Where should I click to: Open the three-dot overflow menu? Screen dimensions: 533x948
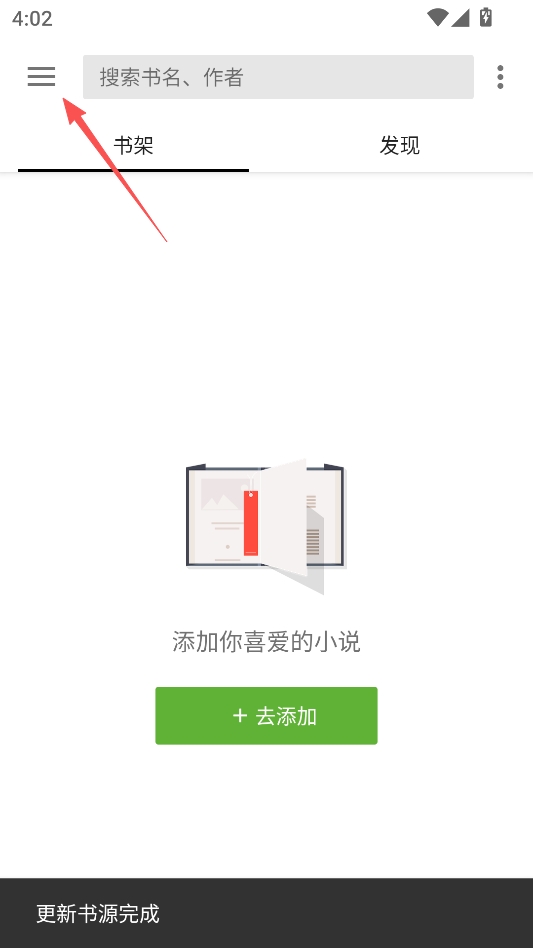(500, 77)
